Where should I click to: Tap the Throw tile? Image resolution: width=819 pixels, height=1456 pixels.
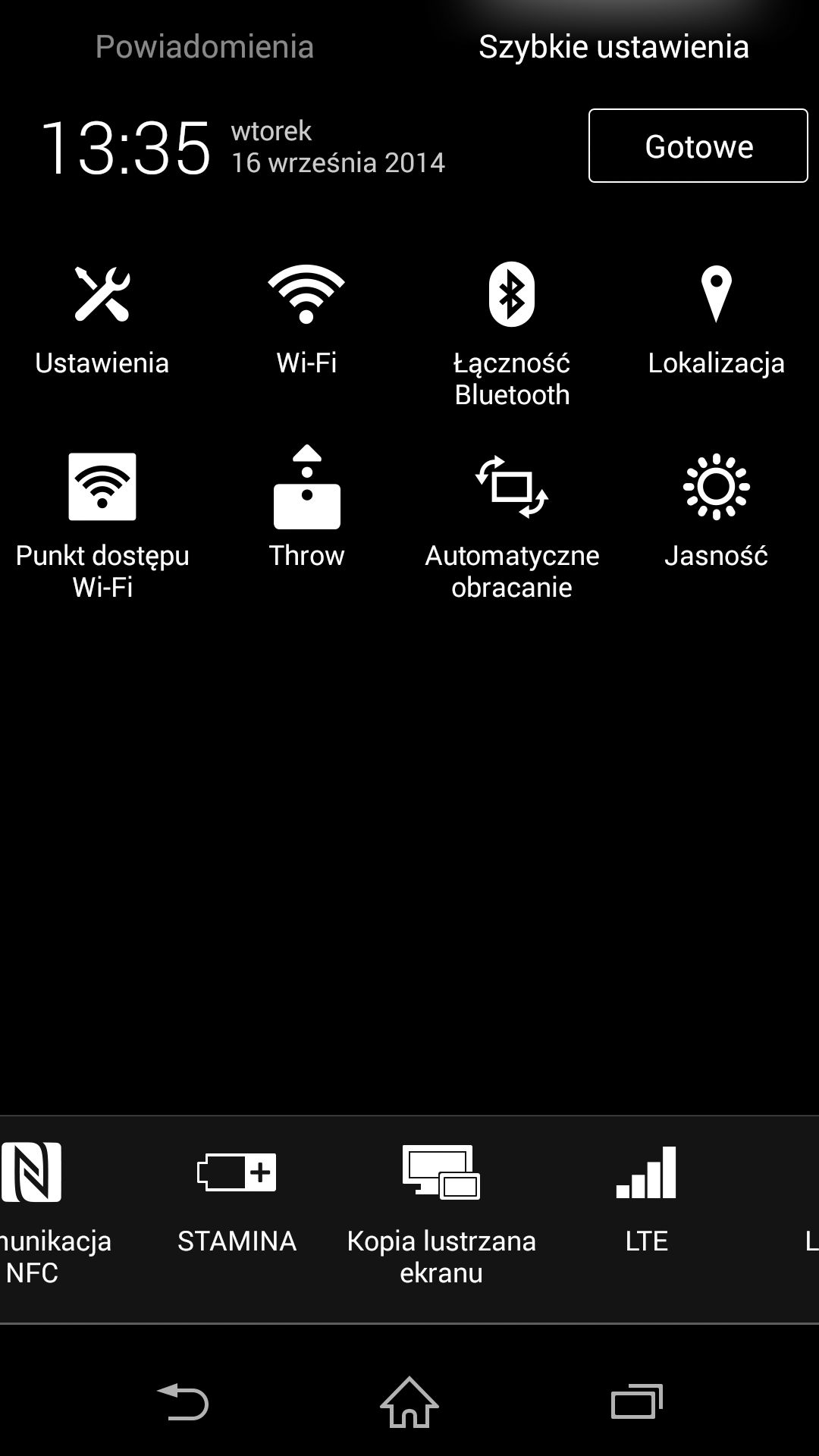306,508
